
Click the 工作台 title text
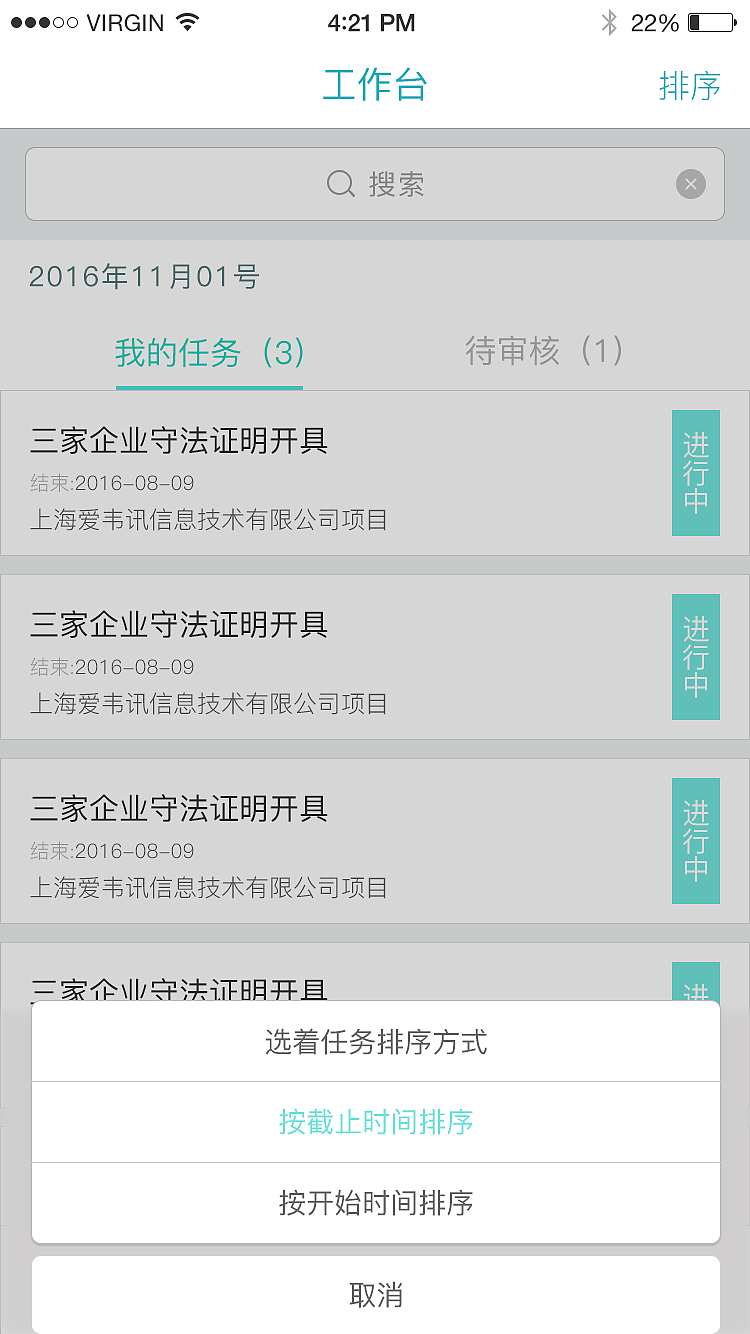click(375, 87)
